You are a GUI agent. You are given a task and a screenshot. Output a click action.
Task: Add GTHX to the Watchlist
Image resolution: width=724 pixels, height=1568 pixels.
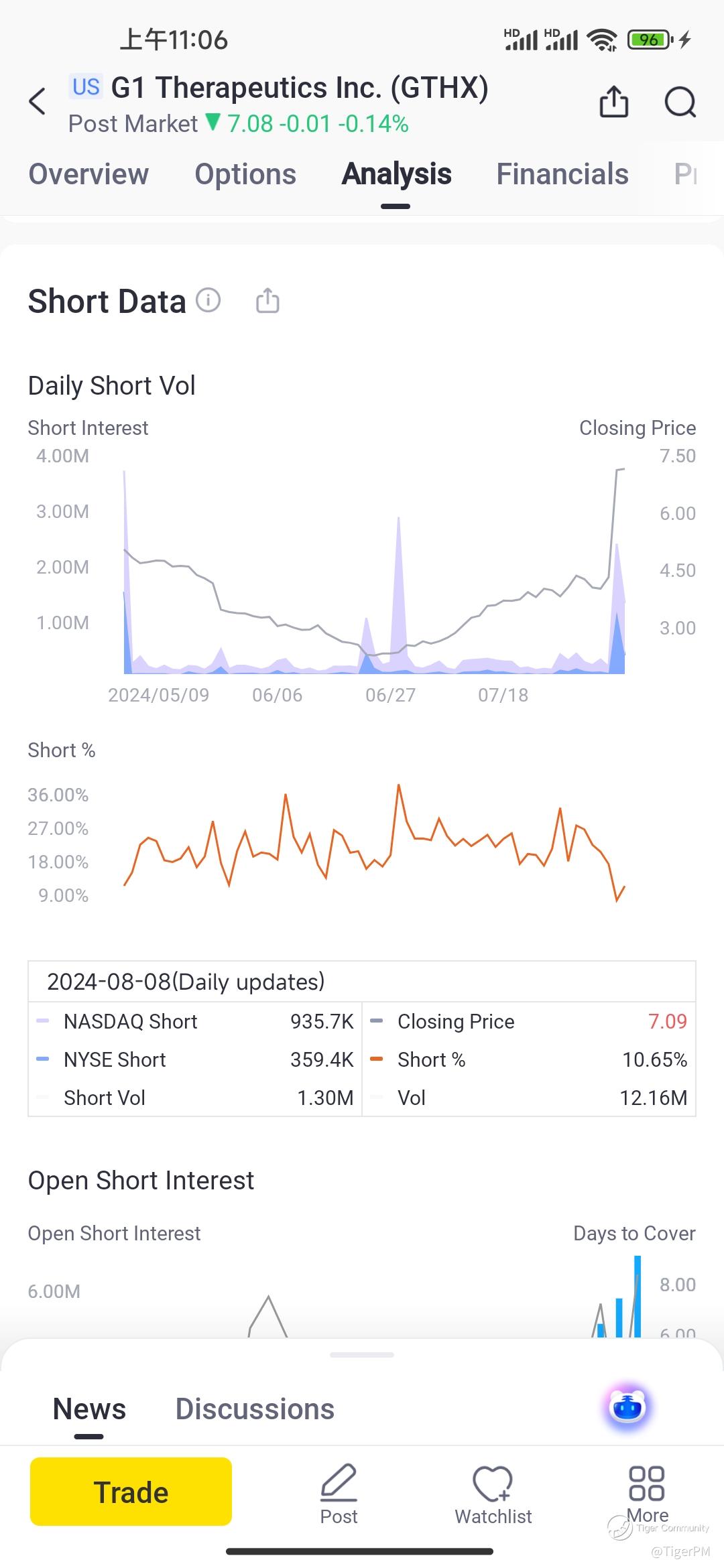[493, 1494]
